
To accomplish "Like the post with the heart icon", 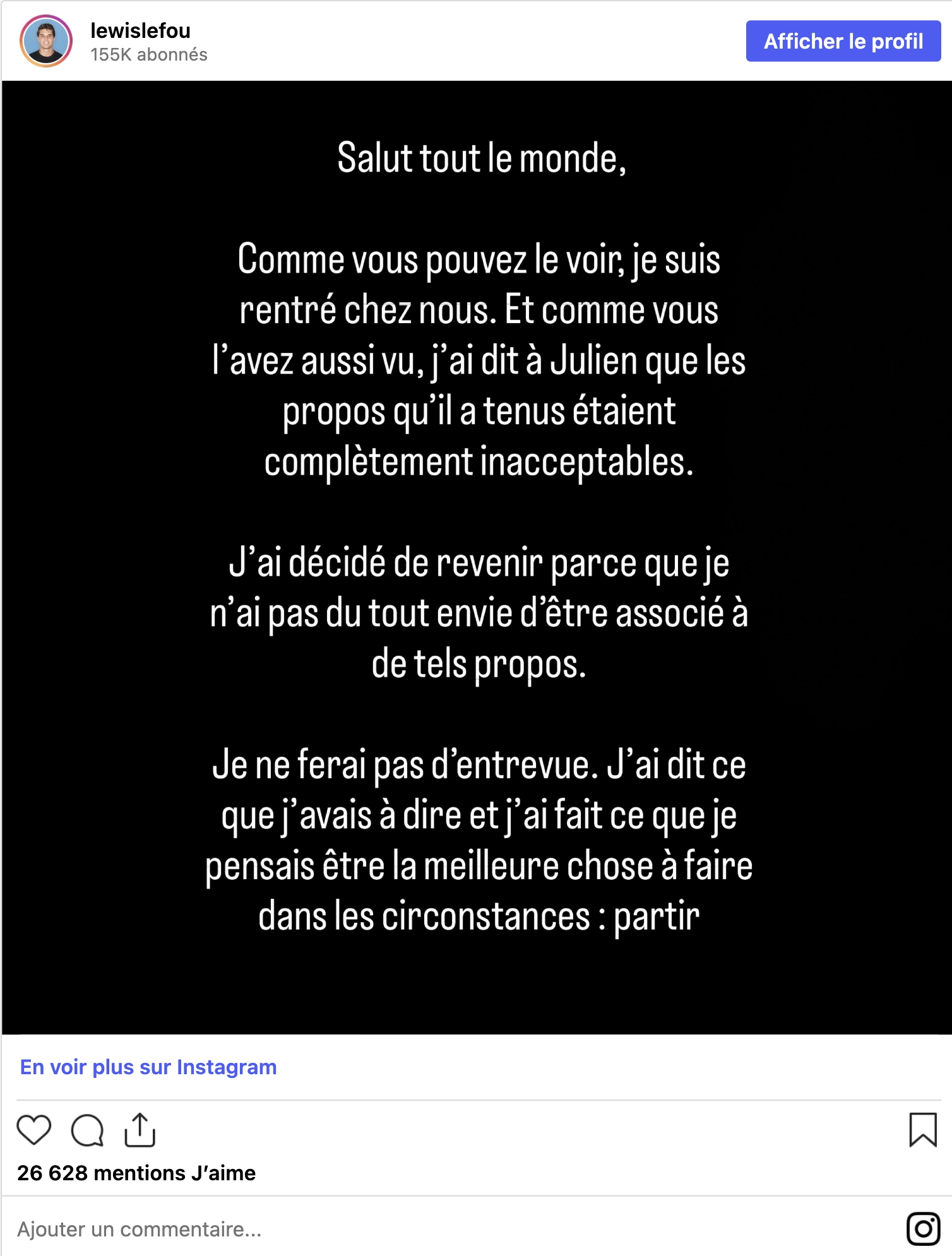I will (x=33, y=1130).
